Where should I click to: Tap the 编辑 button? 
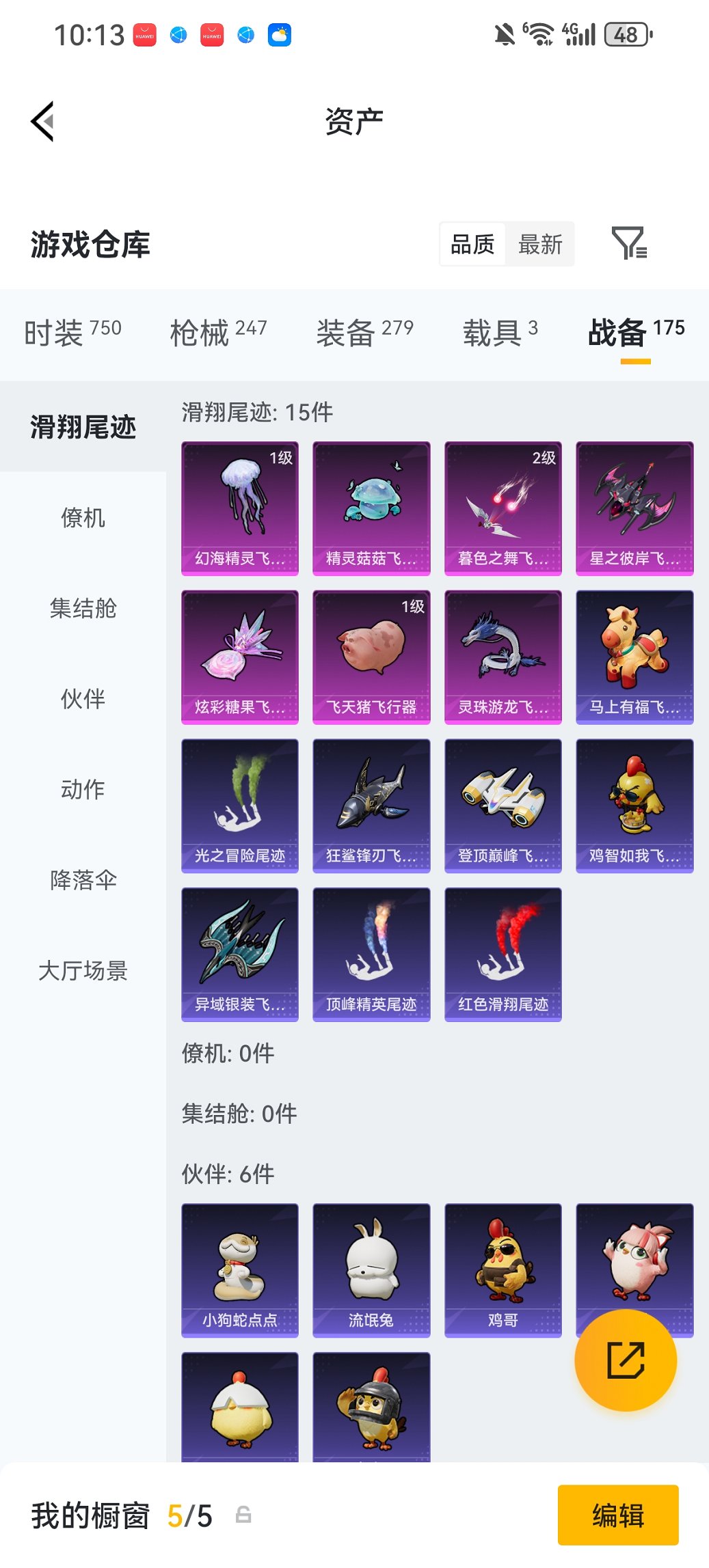point(618,1515)
